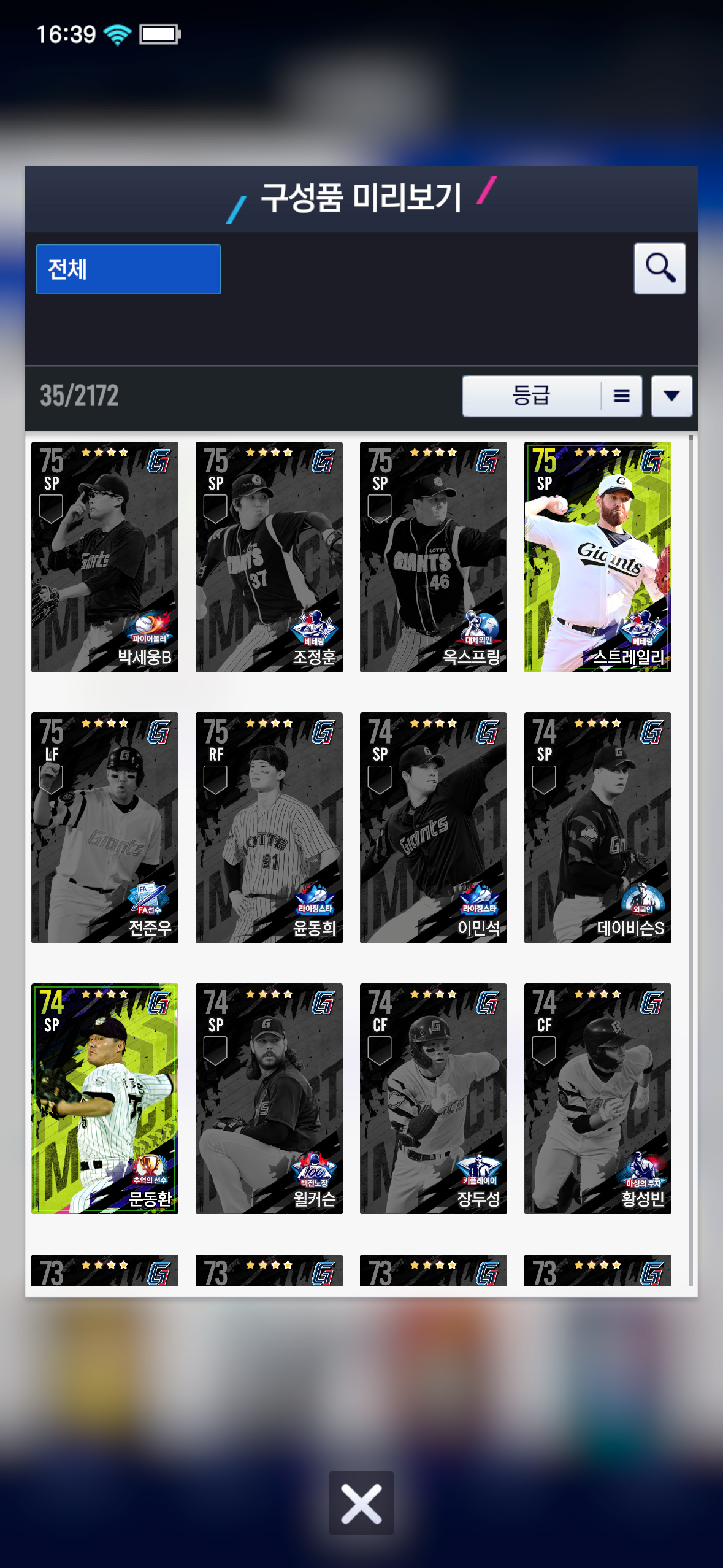The width and height of the screenshot is (723, 1568).
Task: Open the 장두성 CF card
Action: 434,1098
